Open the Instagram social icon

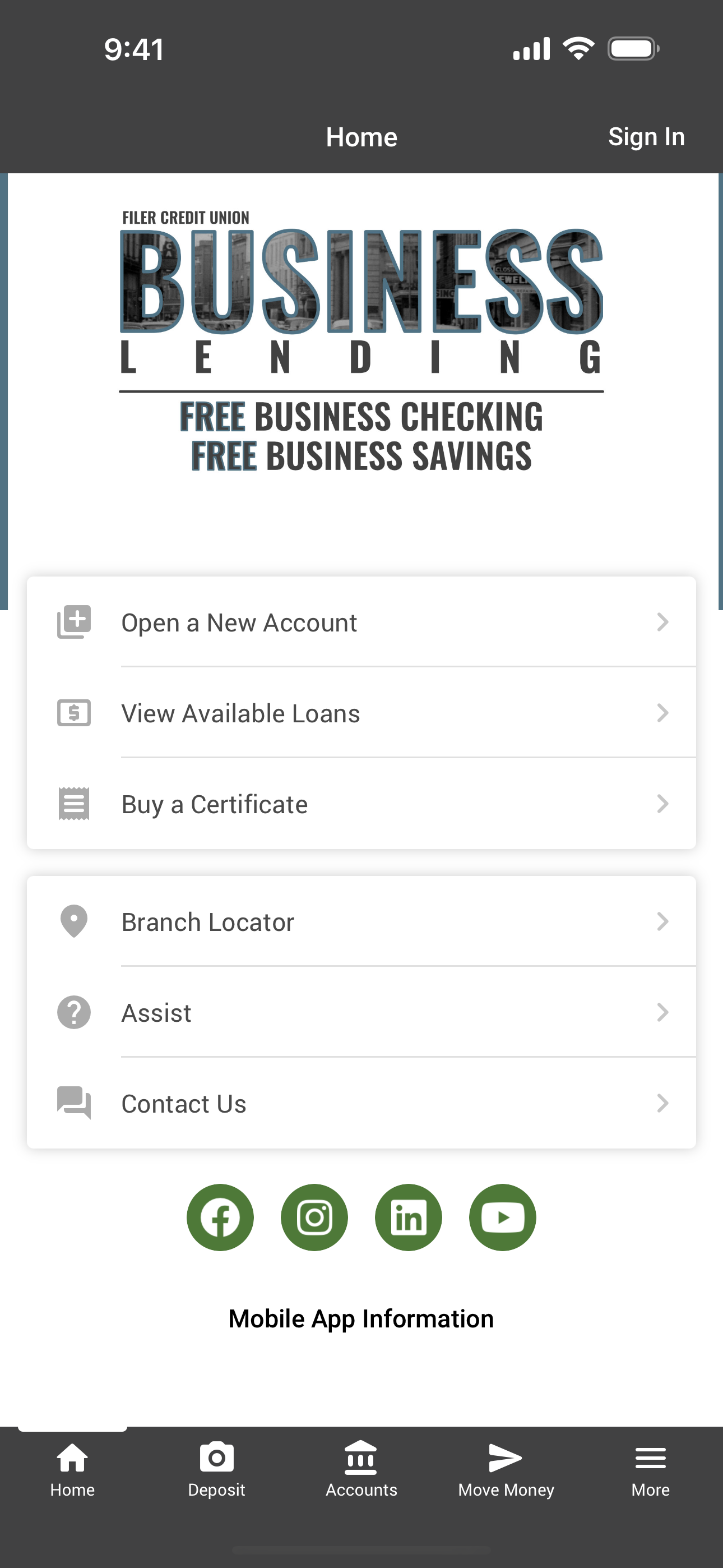pos(314,1217)
